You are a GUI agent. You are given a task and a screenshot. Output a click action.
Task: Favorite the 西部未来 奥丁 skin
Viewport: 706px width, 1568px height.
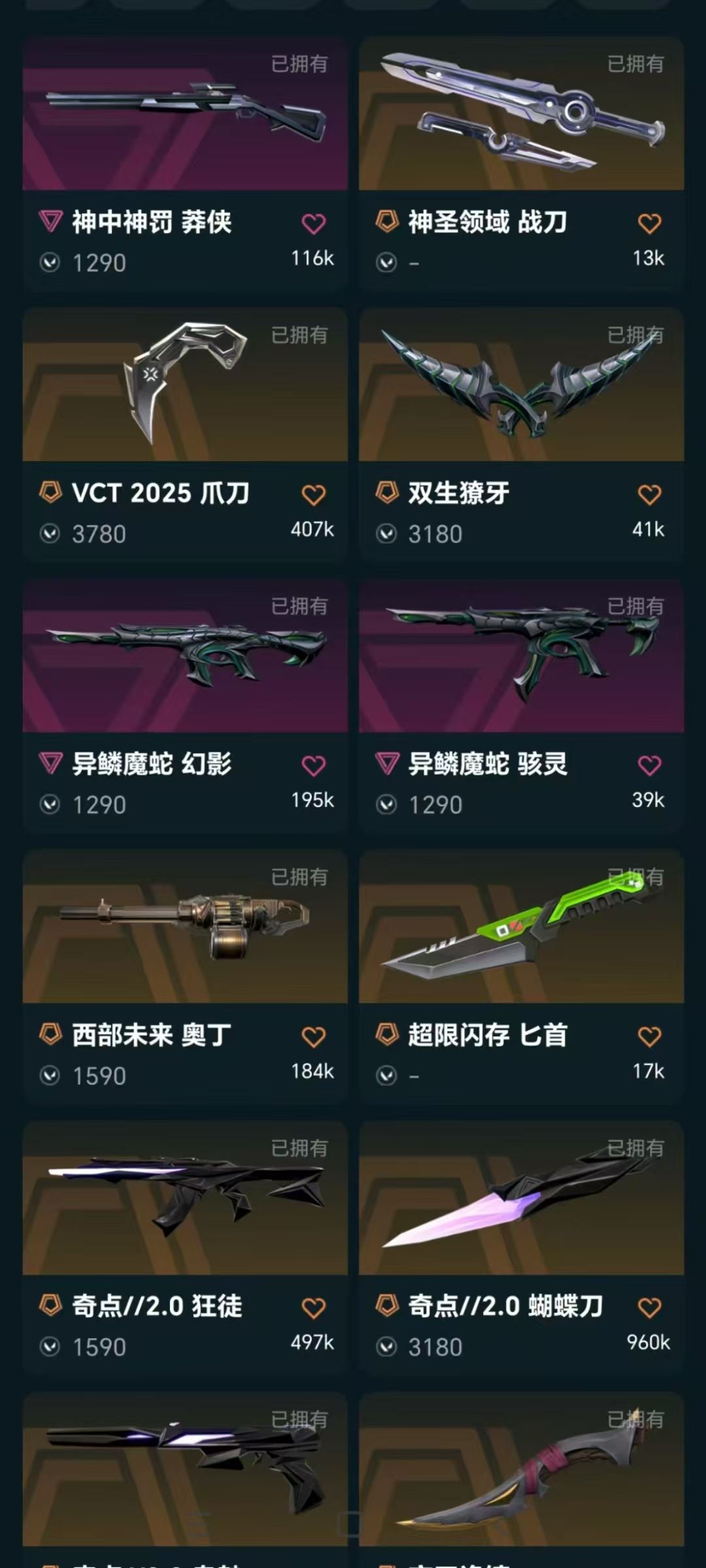(x=314, y=1036)
